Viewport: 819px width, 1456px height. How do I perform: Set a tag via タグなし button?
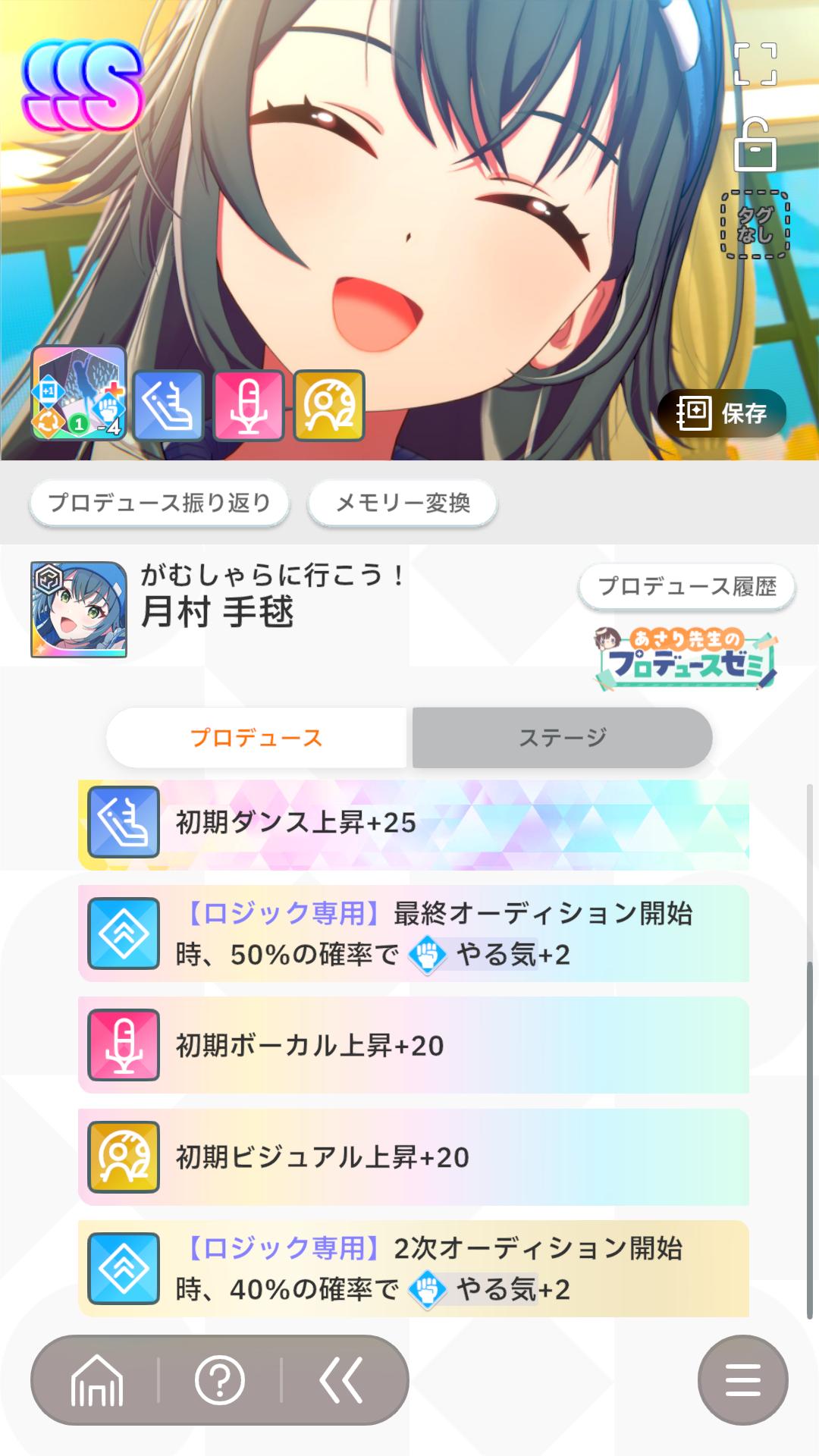point(755,225)
